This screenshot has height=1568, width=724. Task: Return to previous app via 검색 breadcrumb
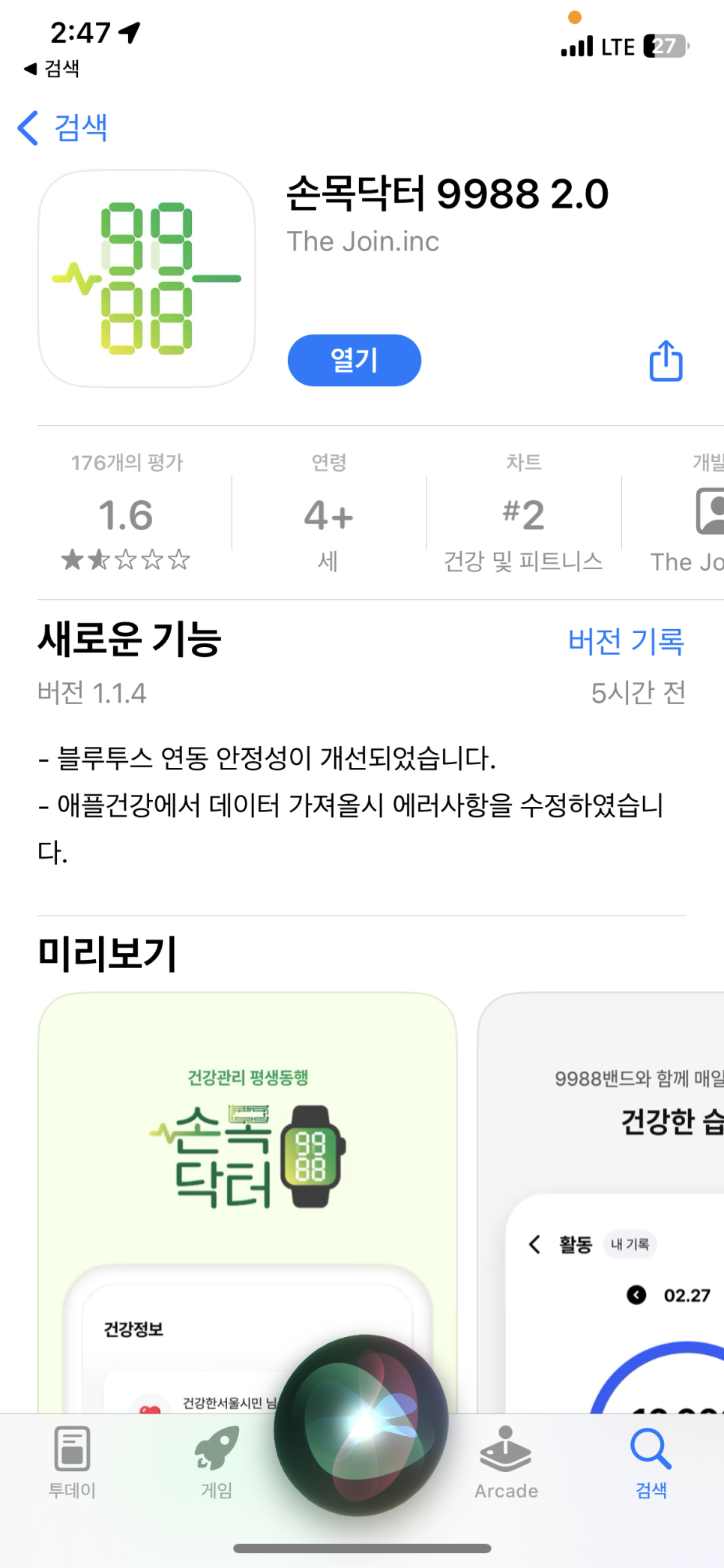coord(51,68)
